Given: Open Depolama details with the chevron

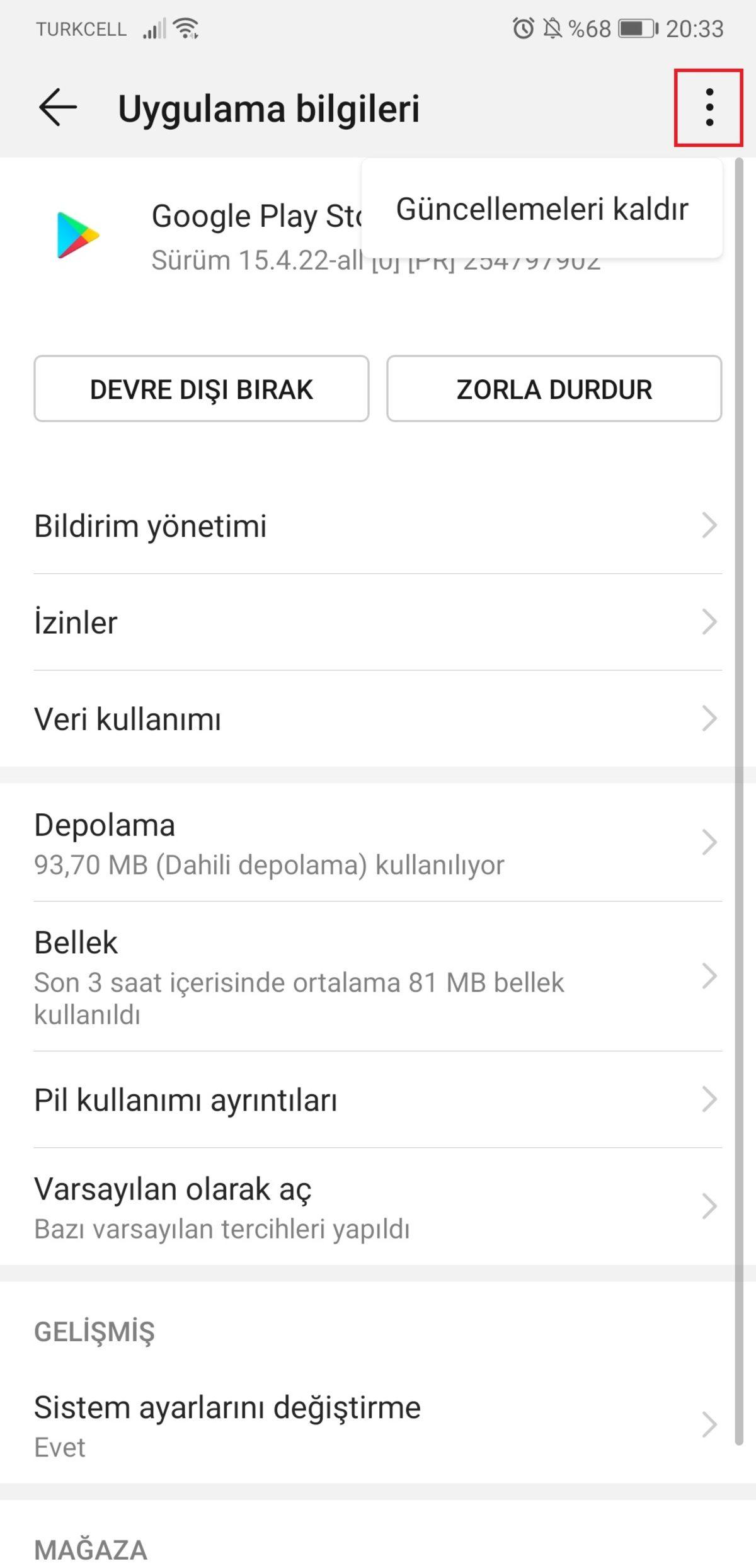Looking at the screenshot, I should (710, 843).
